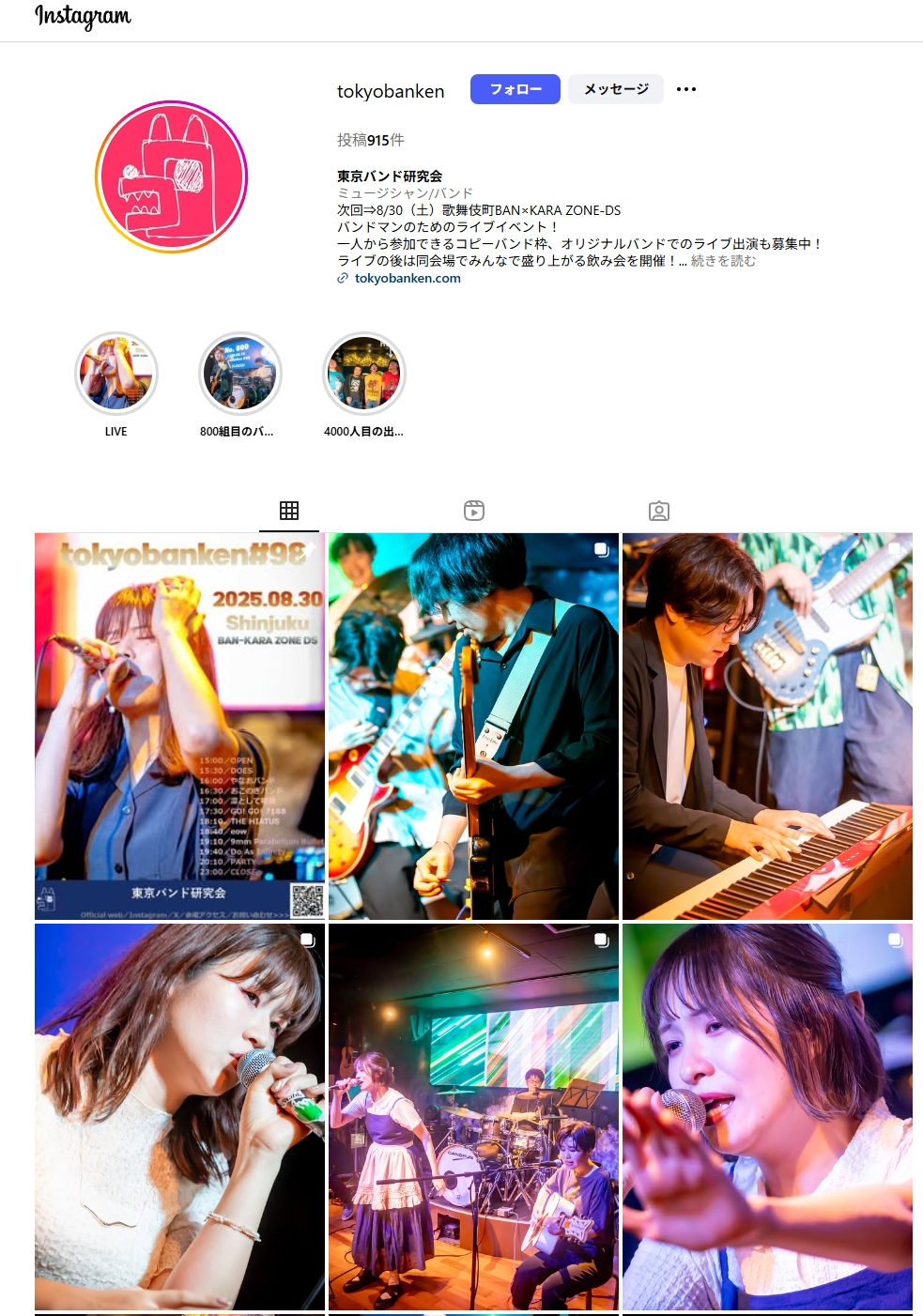Switch to the tagged photos tab
This screenshot has width=923, height=1316.
click(x=659, y=511)
